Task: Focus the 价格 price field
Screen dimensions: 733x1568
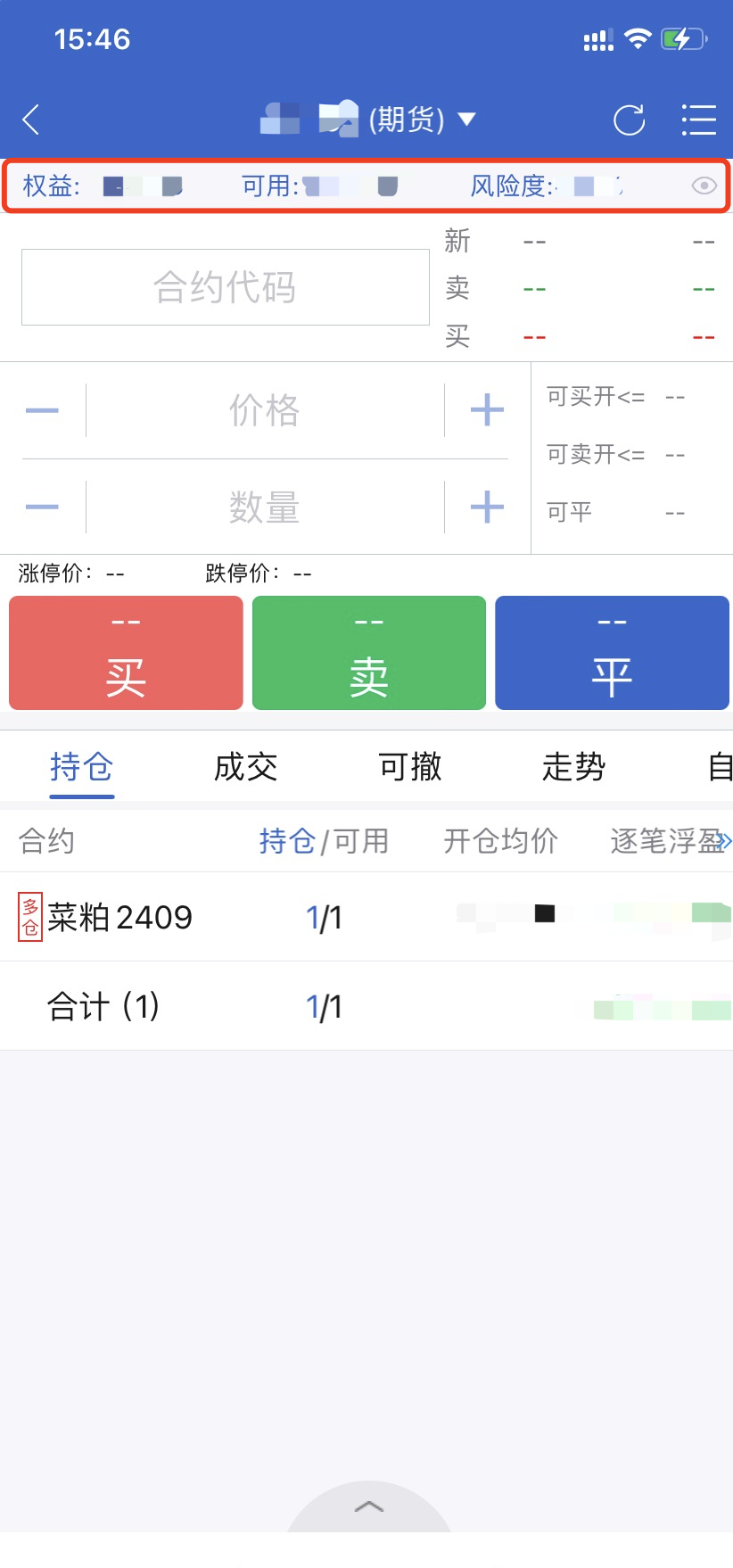Action: coord(264,410)
